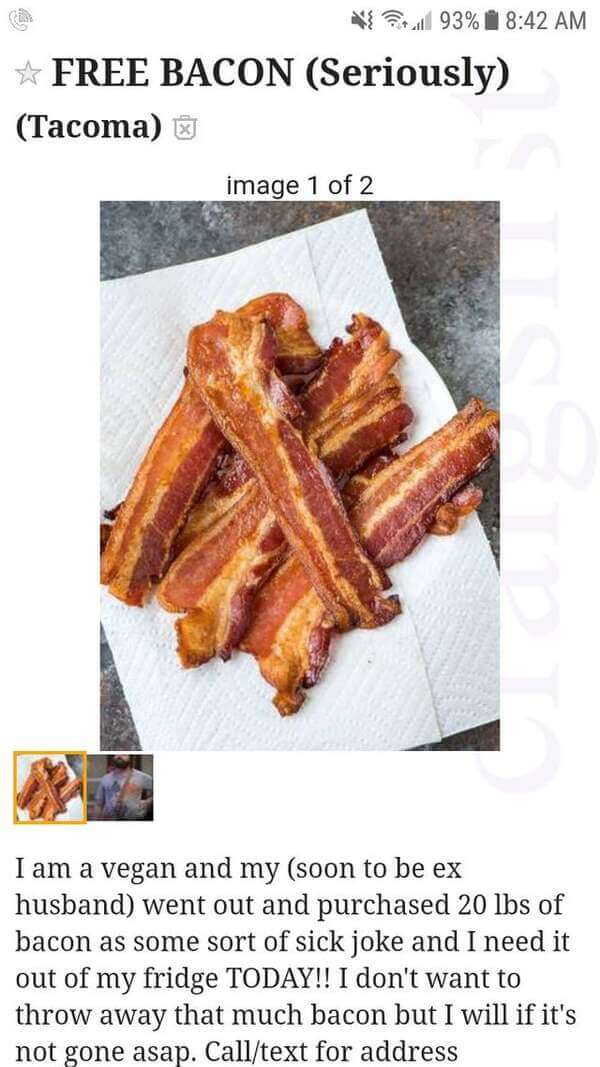Select the bacon thumbnail image

pos(50,788)
